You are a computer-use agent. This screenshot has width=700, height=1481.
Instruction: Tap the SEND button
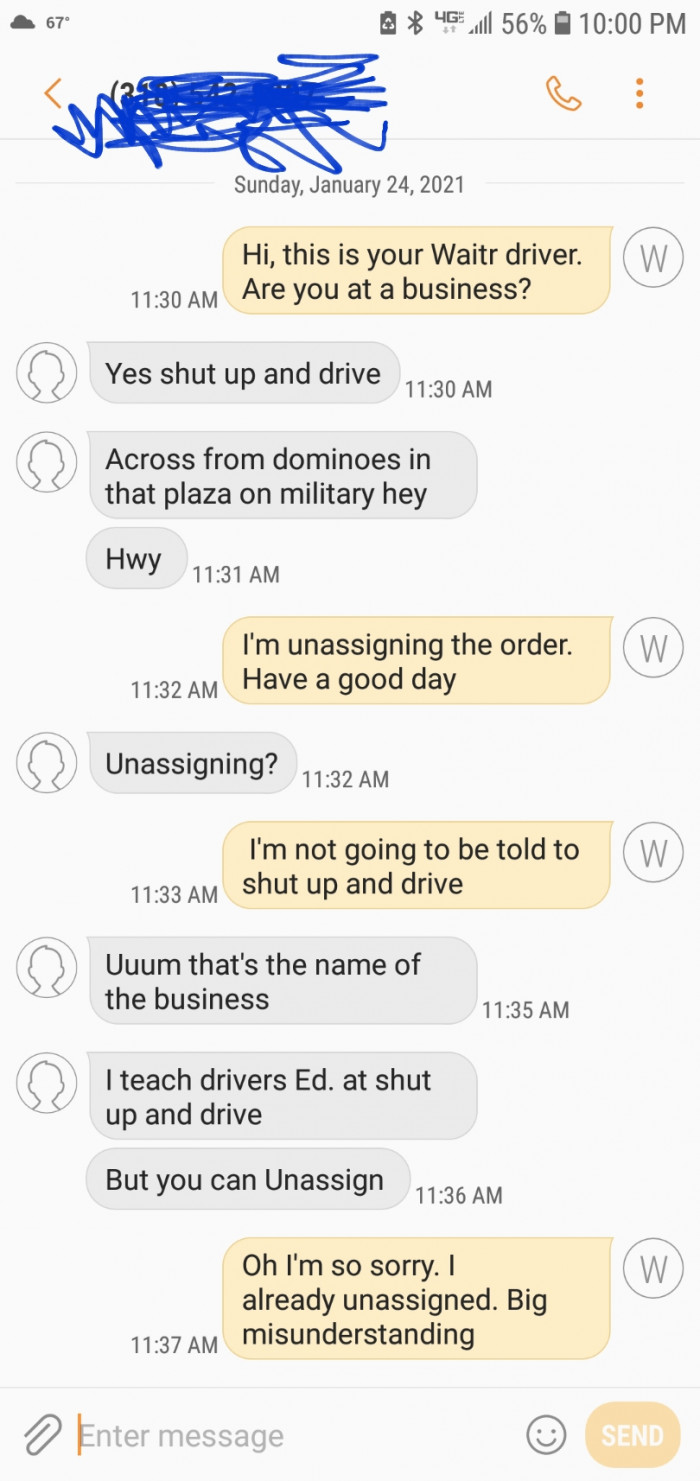tap(632, 1436)
